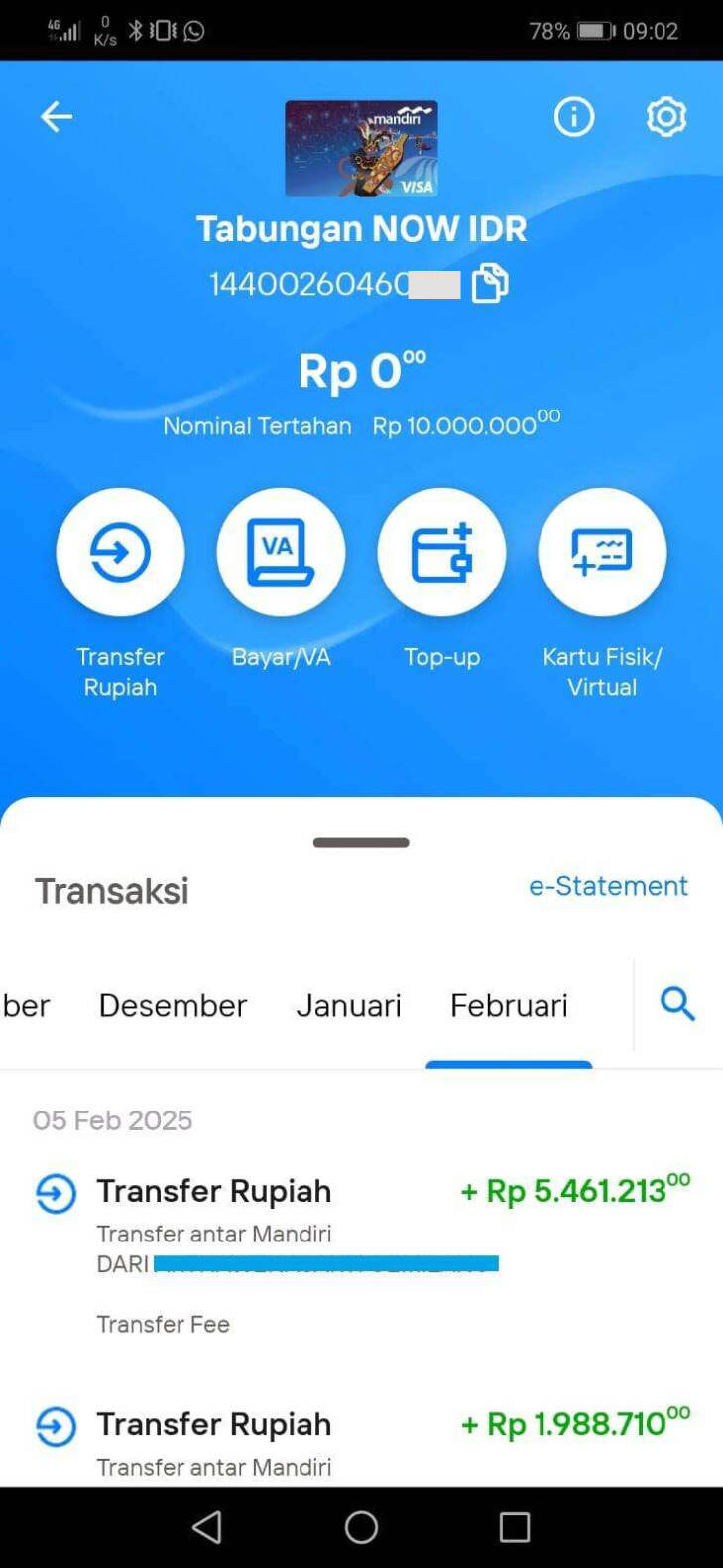Image resolution: width=723 pixels, height=1568 pixels.
Task: Go back using the top-left arrow
Action: [57, 117]
